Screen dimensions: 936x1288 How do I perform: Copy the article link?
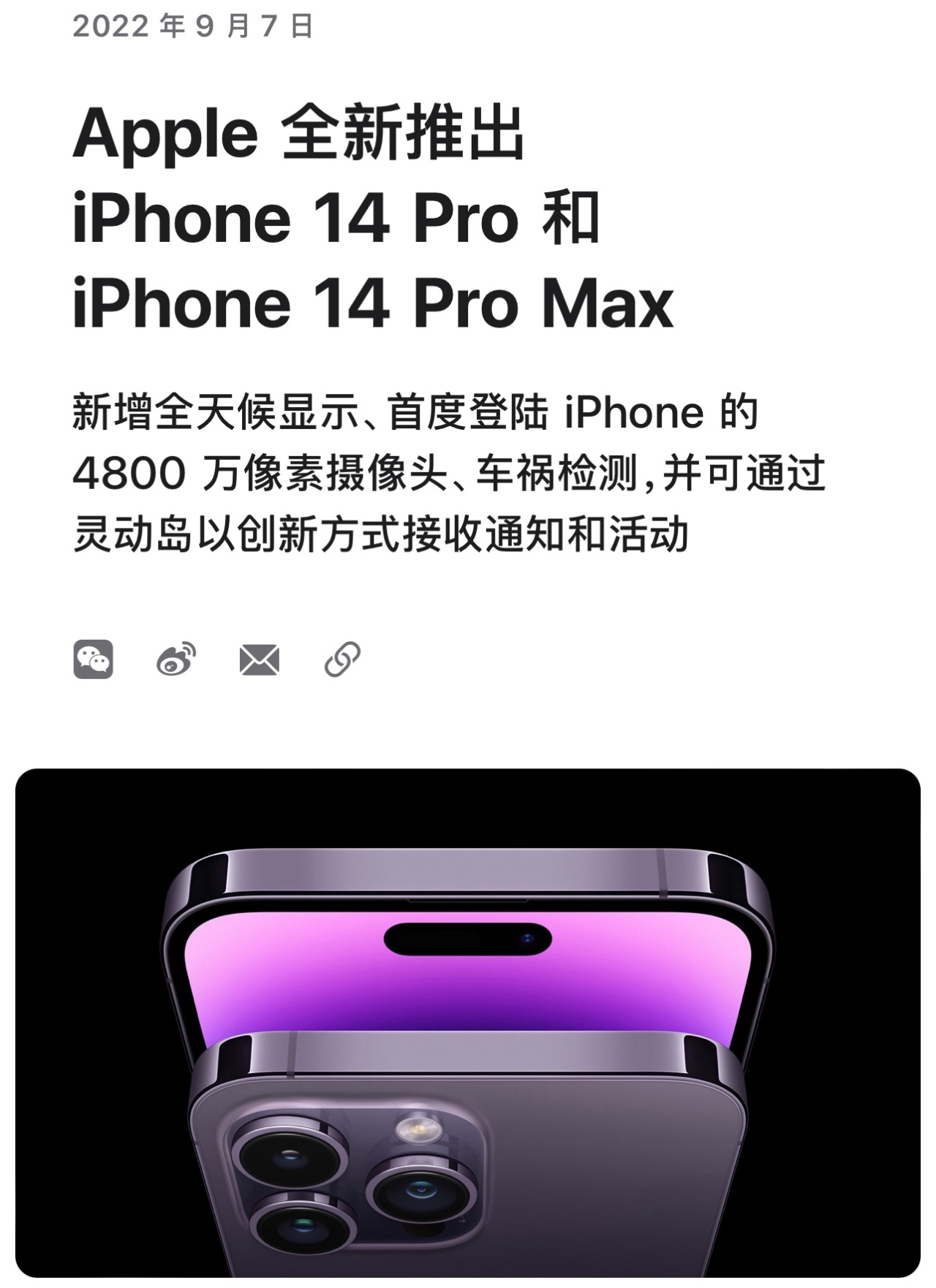point(342,659)
